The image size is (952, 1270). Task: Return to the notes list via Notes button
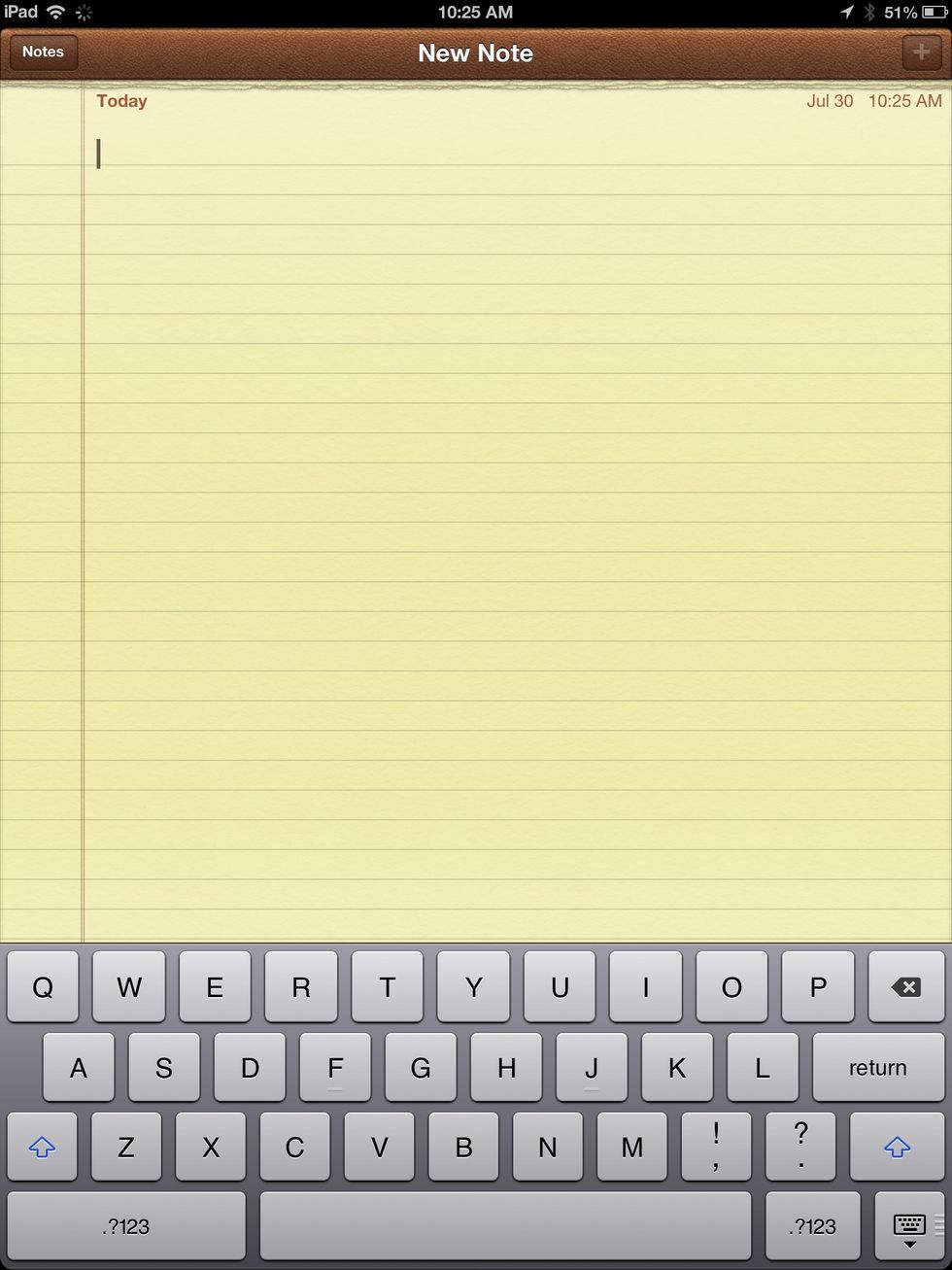[x=43, y=51]
